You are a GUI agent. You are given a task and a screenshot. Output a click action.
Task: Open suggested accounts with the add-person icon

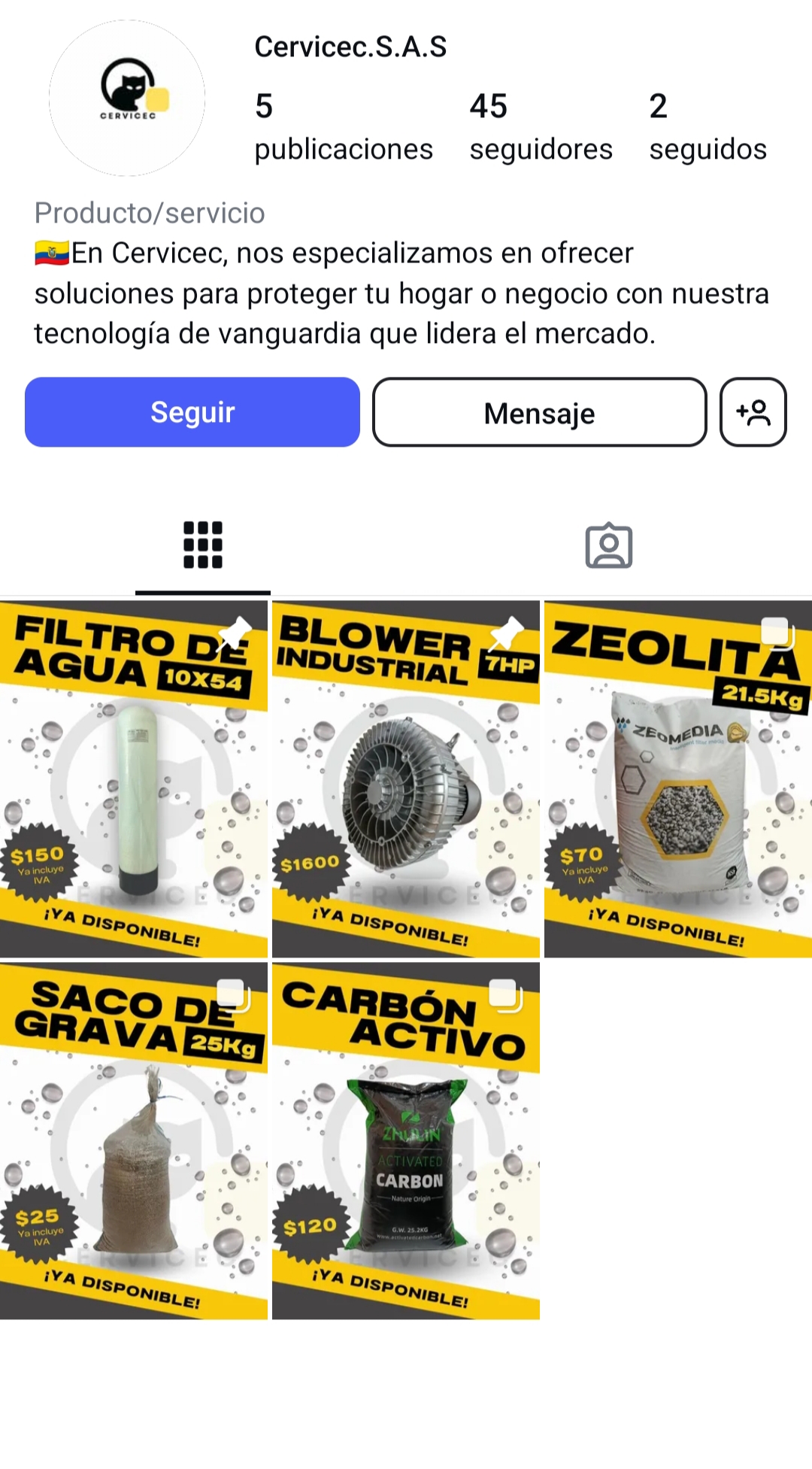[753, 412]
